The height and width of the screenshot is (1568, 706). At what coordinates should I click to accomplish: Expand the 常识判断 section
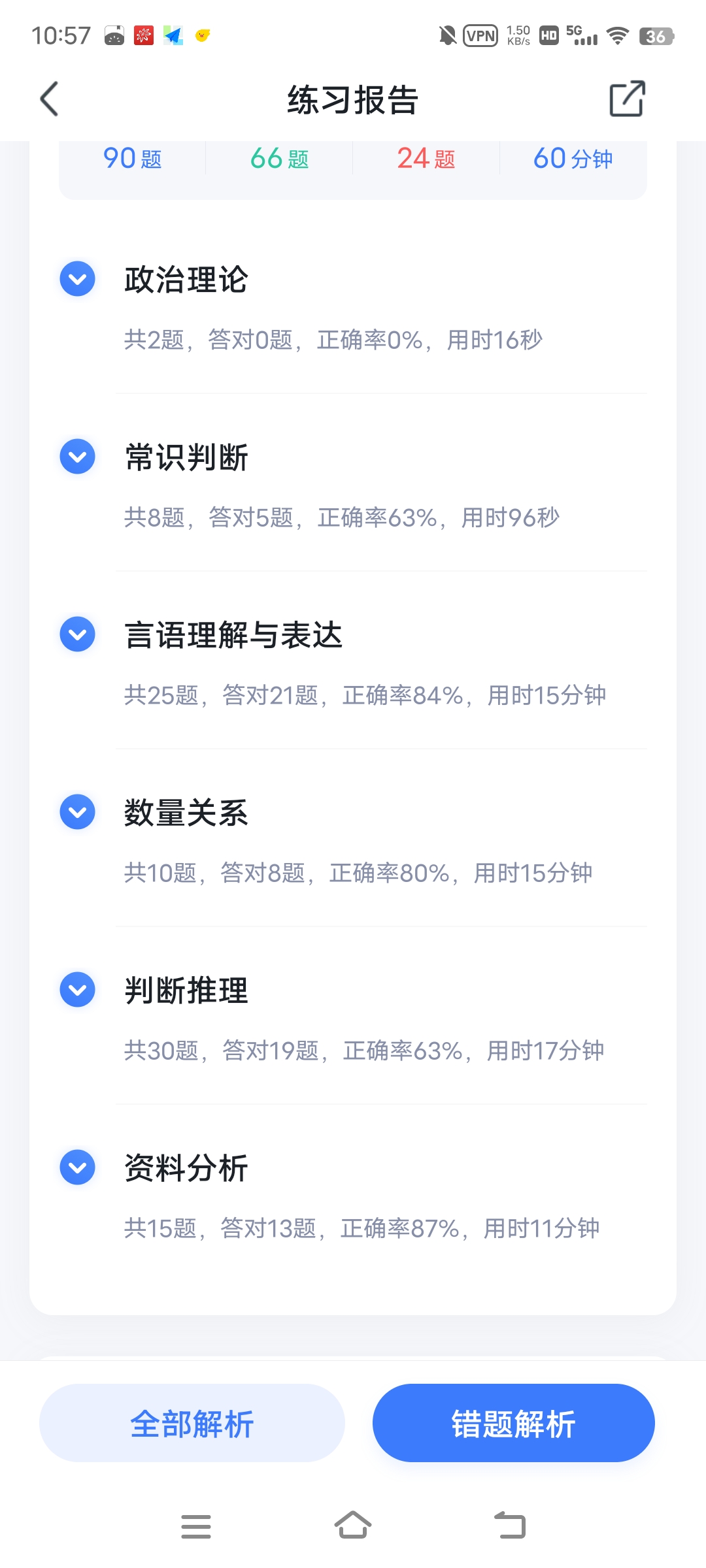pyautogui.click(x=78, y=457)
